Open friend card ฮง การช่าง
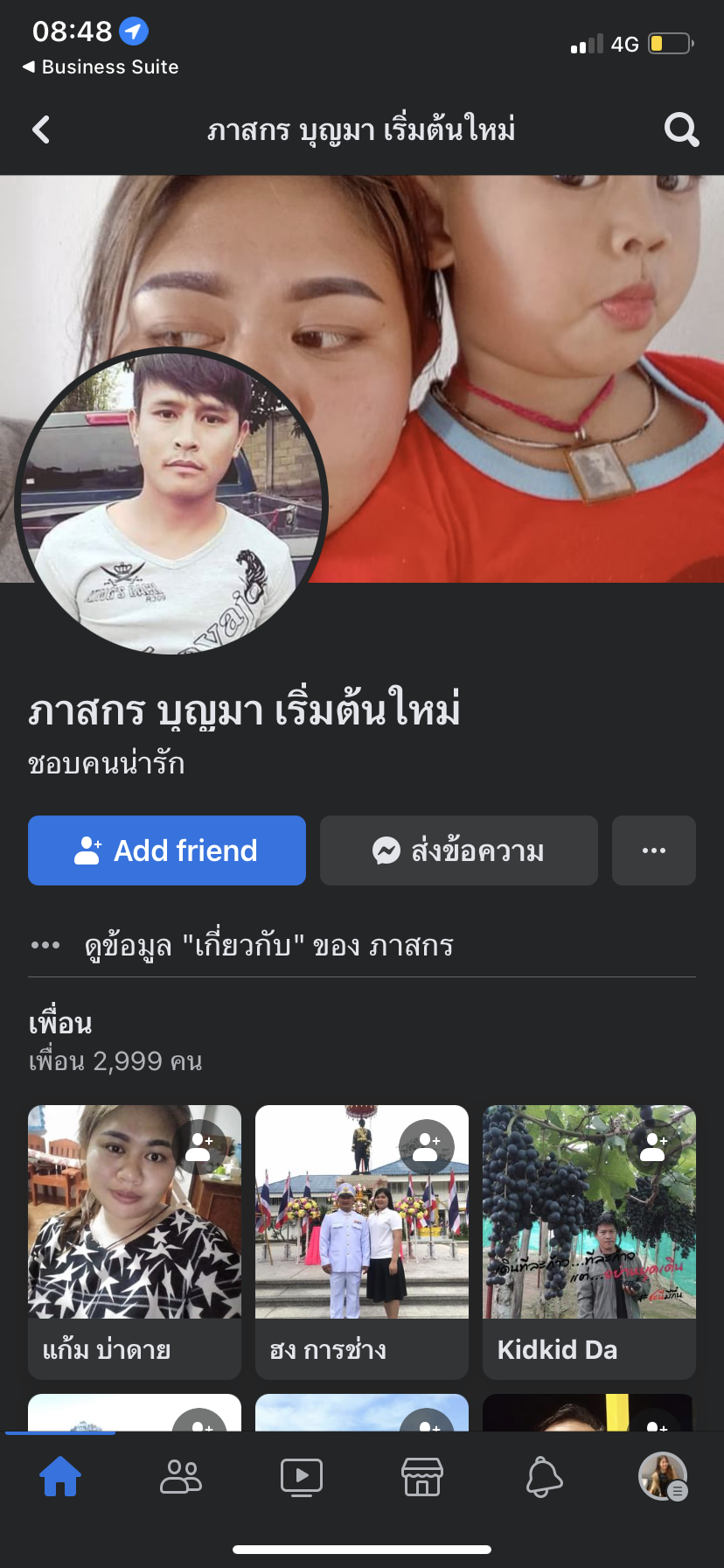Viewport: 724px width, 1568px height. click(362, 1225)
